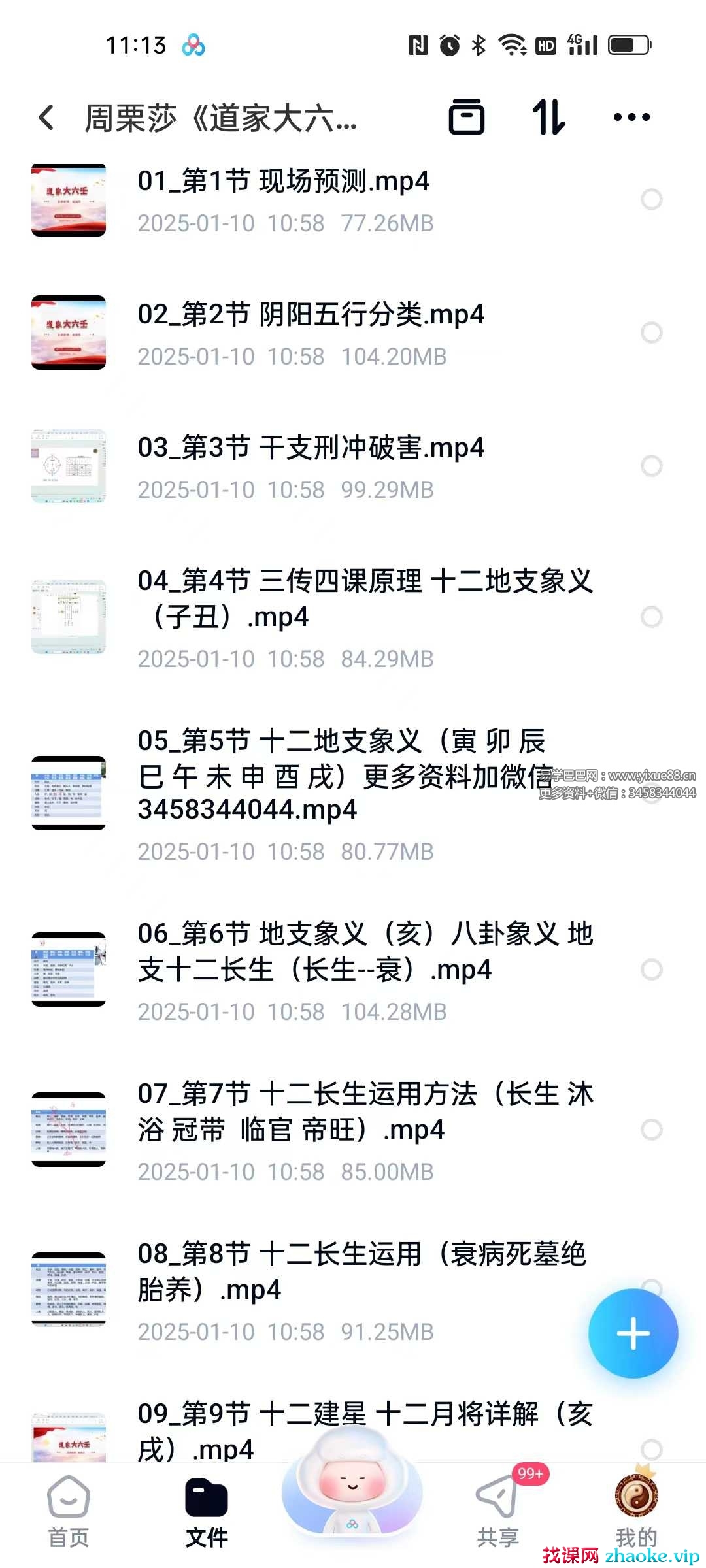Open the three-dot overflow menu
706x1568 pixels.
(x=631, y=118)
